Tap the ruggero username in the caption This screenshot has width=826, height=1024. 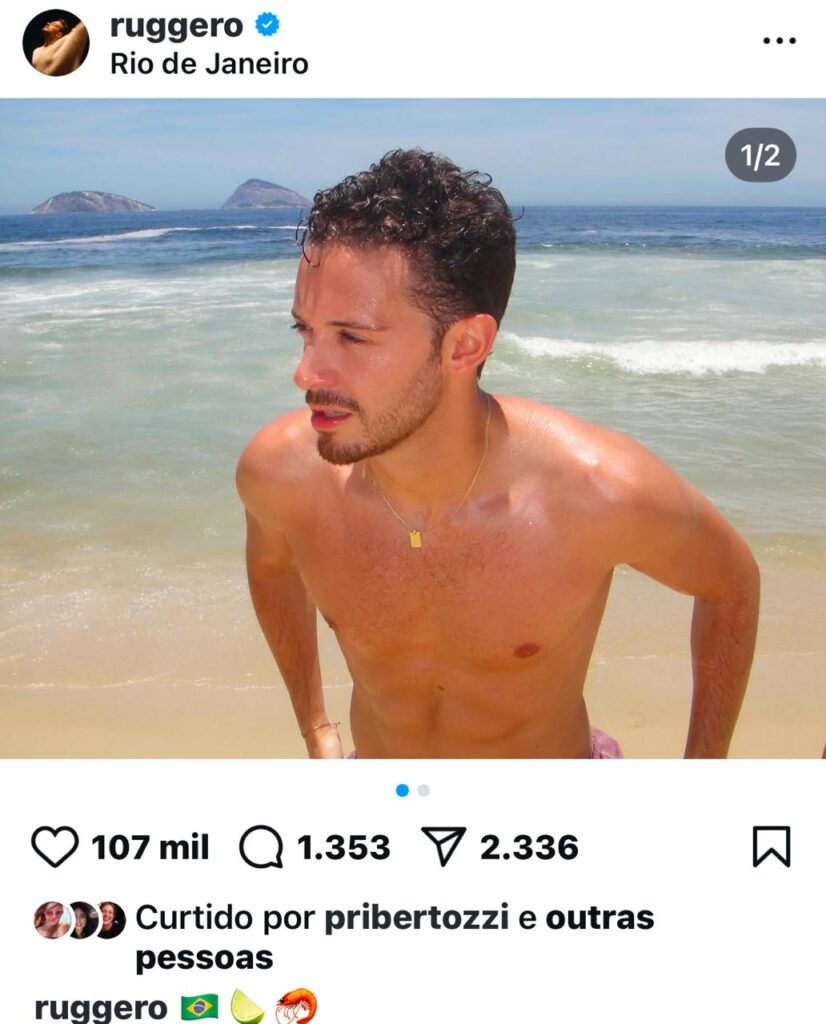click(x=101, y=1007)
